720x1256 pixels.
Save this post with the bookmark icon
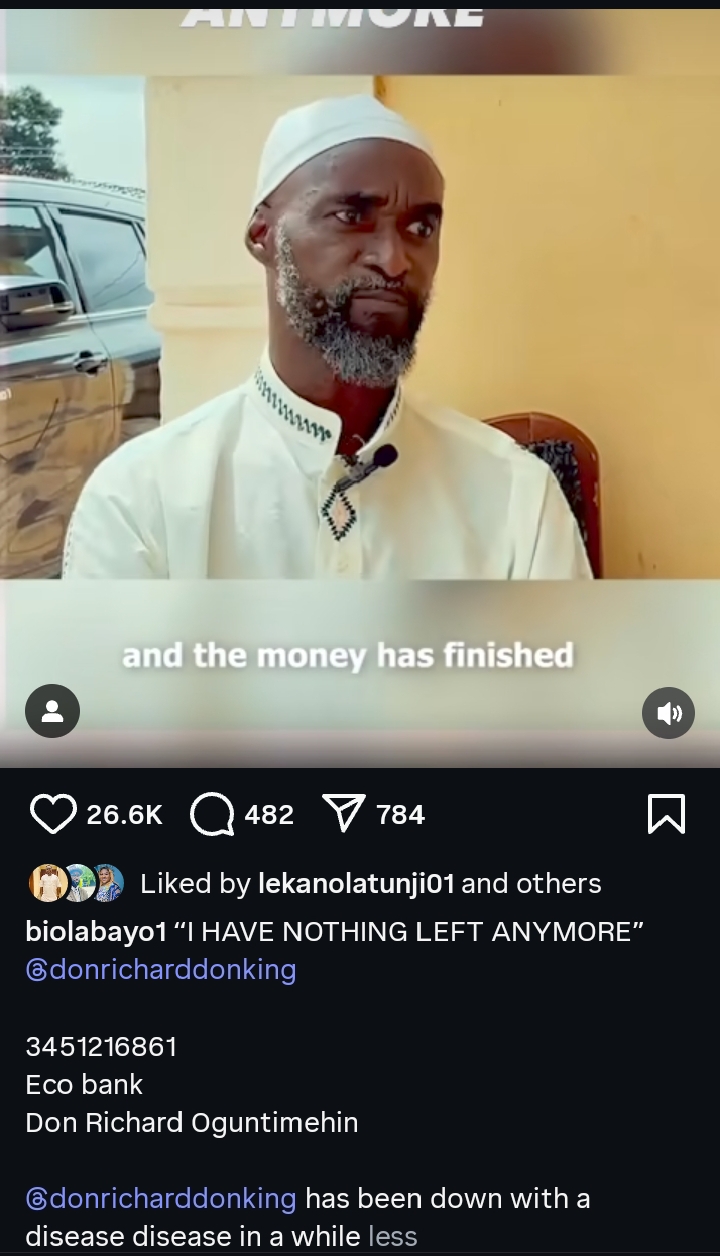(x=666, y=814)
